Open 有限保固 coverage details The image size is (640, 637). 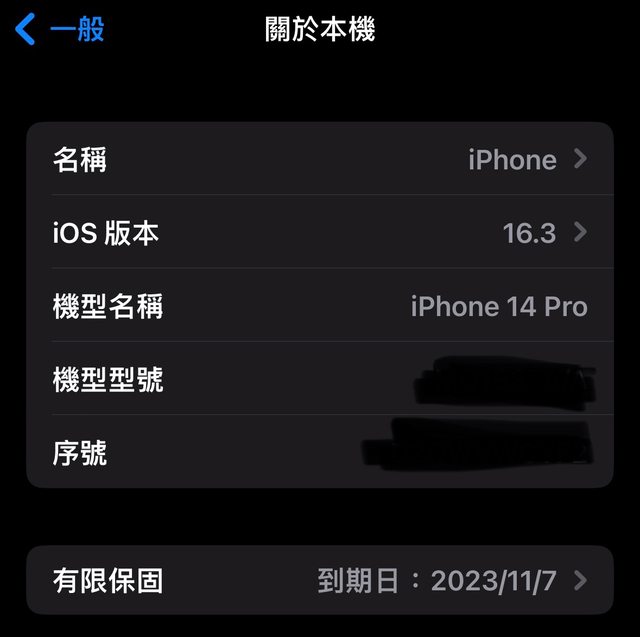coord(319,581)
